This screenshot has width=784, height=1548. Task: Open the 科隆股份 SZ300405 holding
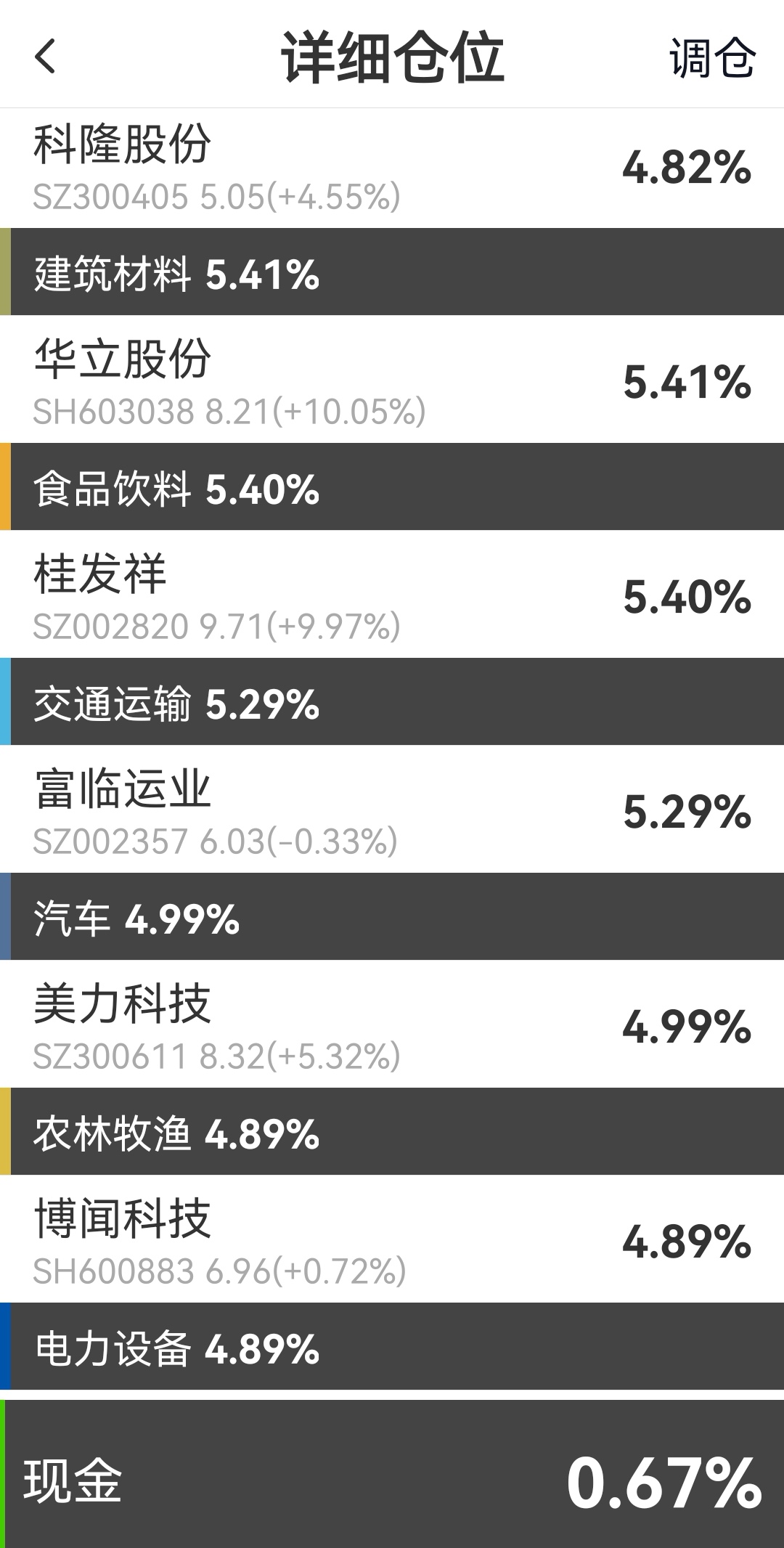392,168
